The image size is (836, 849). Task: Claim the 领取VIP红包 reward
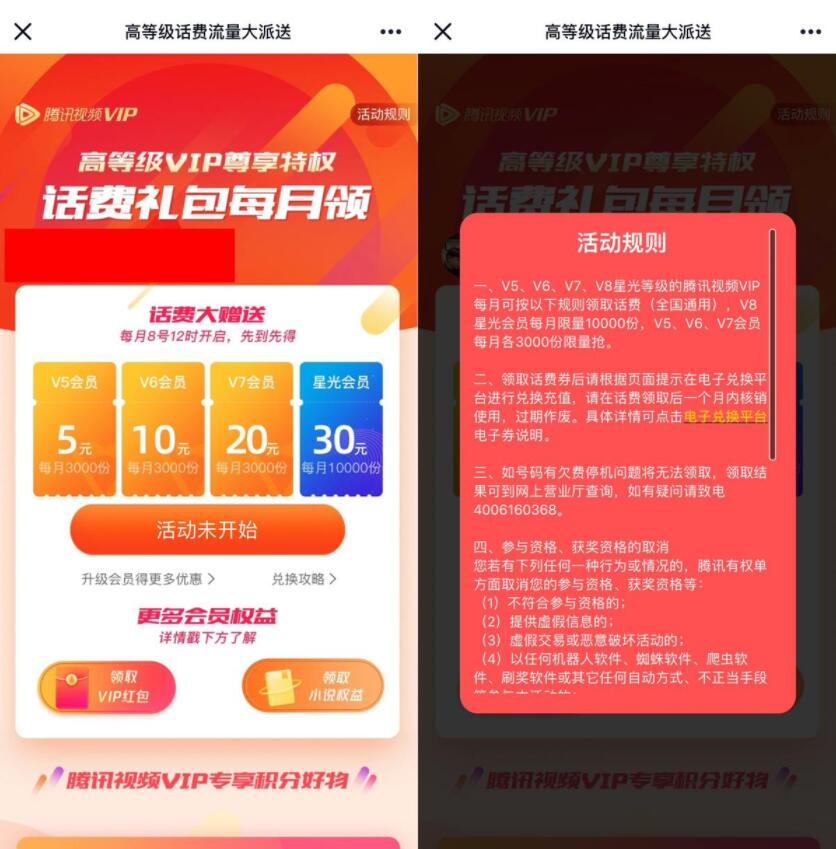point(107,687)
